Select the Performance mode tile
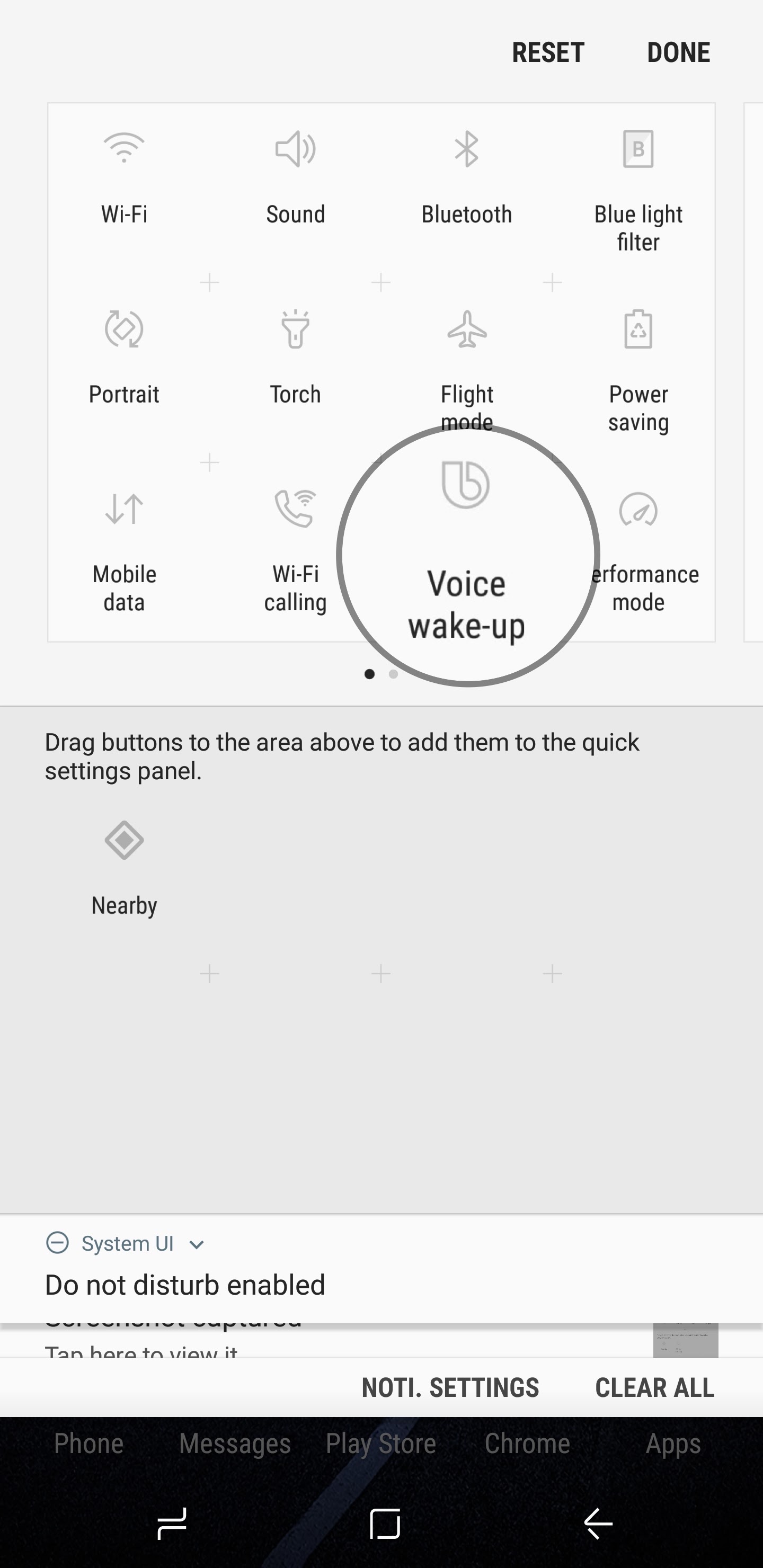This screenshot has height=1568, width=763. click(638, 545)
